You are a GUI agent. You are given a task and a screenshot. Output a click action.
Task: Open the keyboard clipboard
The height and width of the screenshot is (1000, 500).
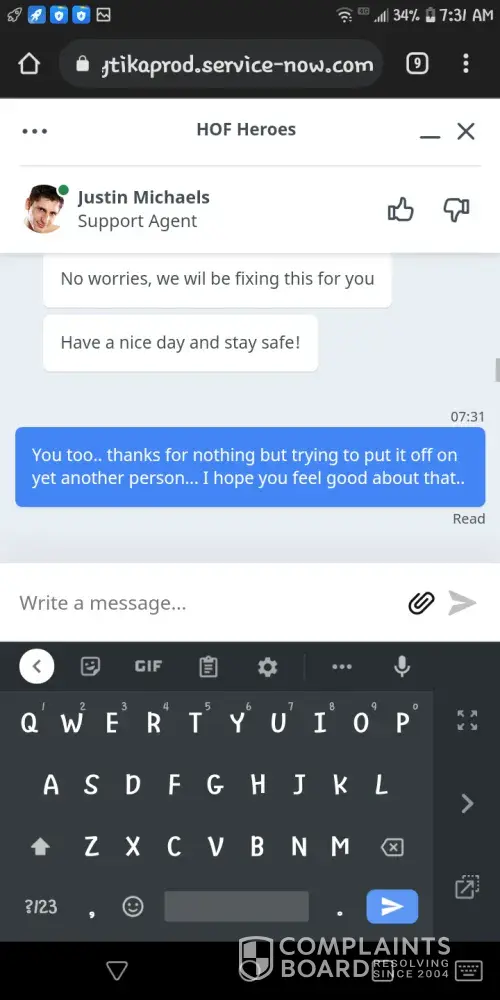pyautogui.click(x=208, y=667)
